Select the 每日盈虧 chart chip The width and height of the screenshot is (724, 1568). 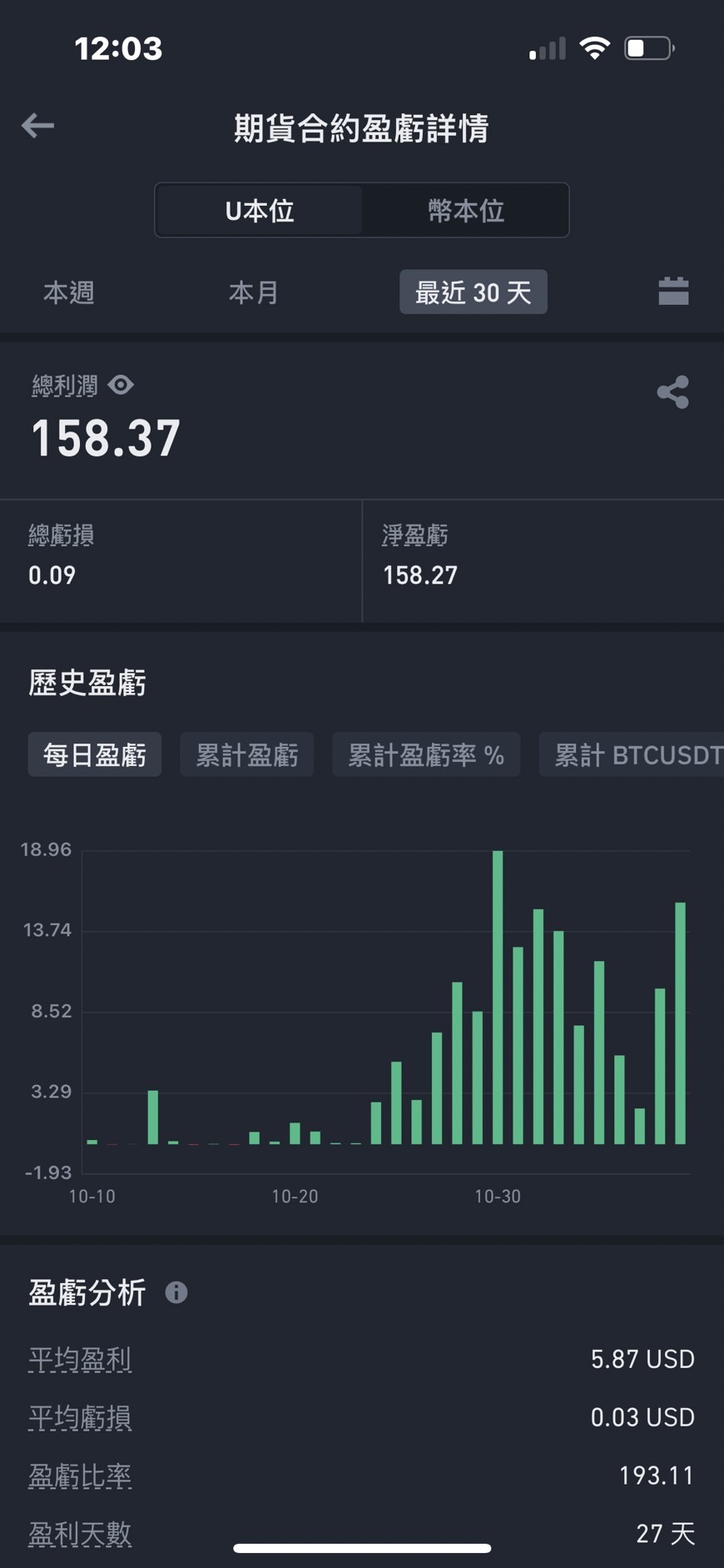click(95, 754)
